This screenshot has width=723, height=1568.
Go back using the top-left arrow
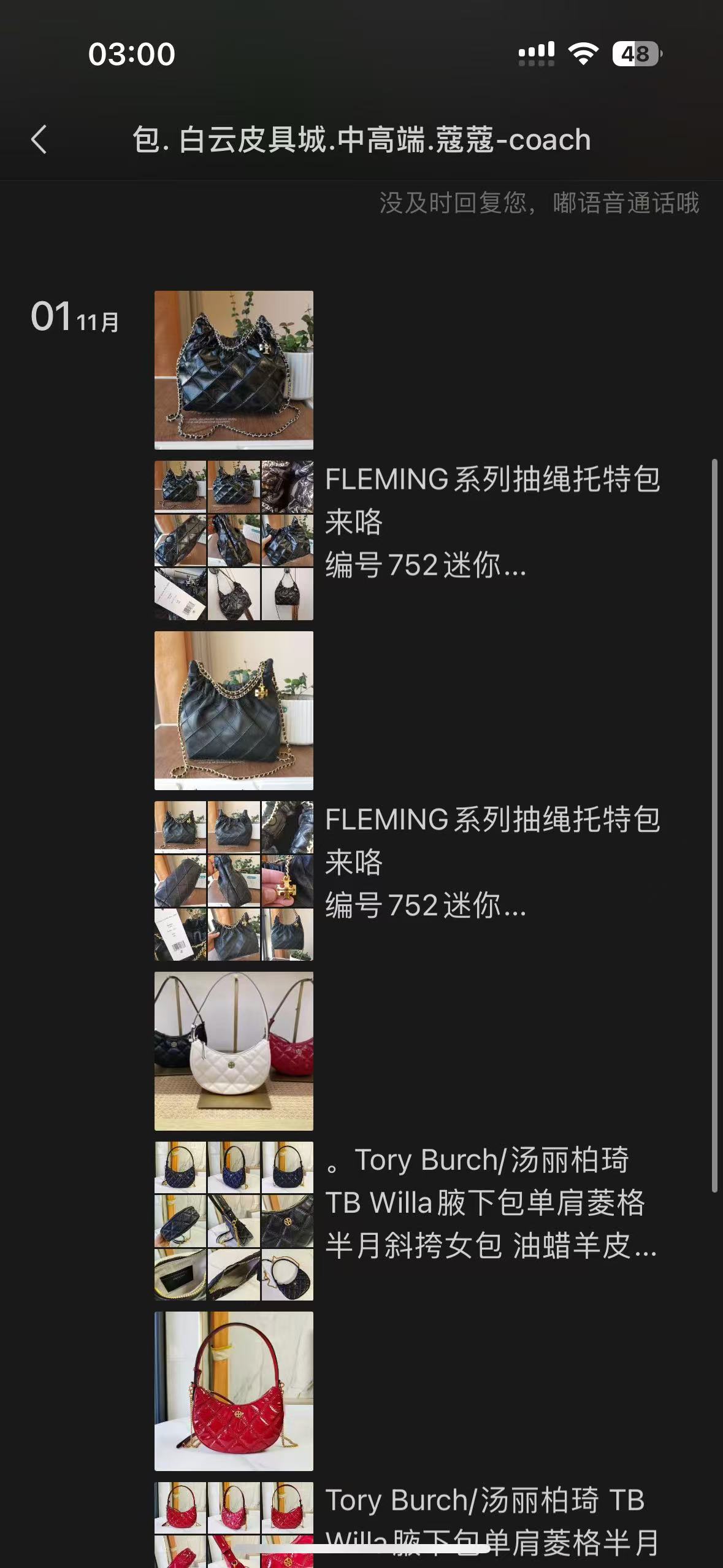[39, 139]
